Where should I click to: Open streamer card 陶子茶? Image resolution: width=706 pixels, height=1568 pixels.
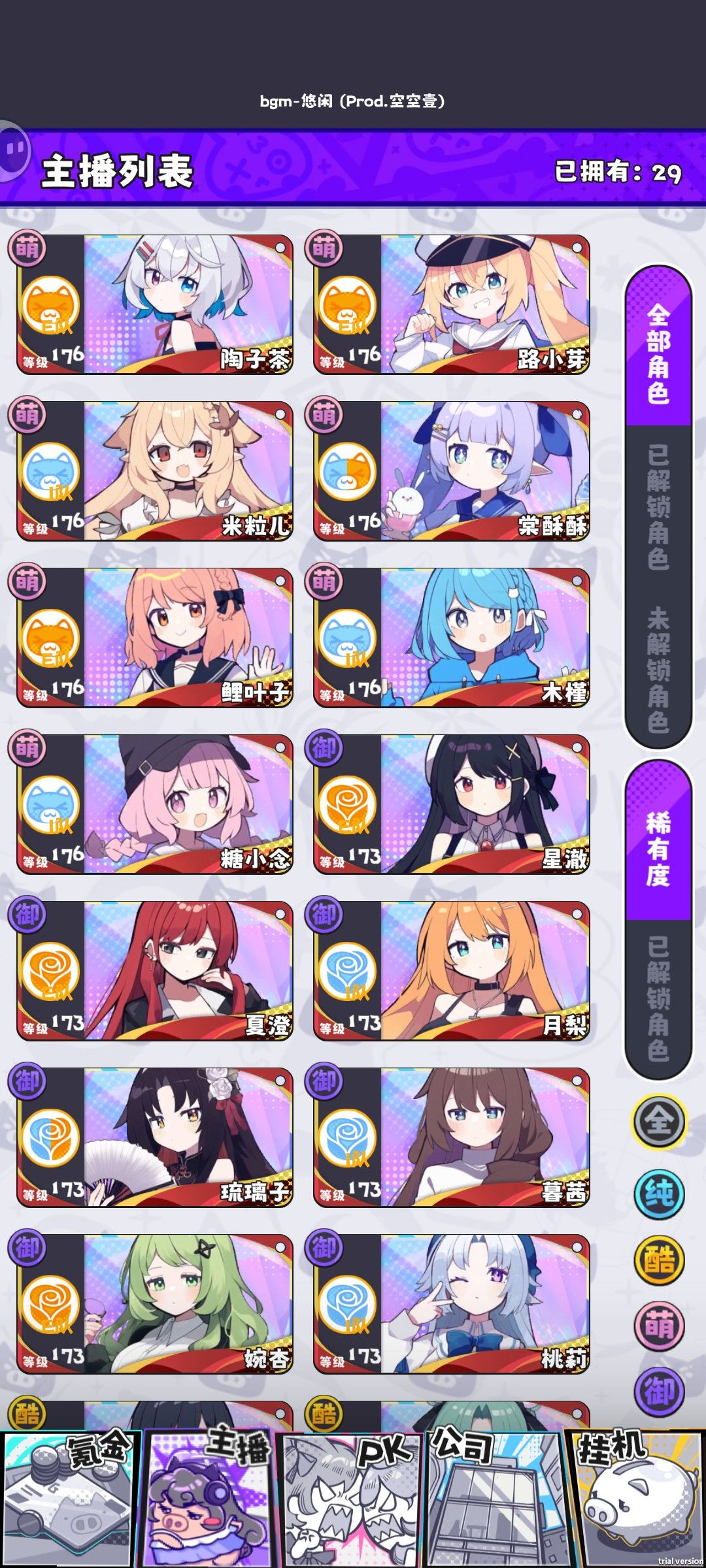tap(155, 304)
